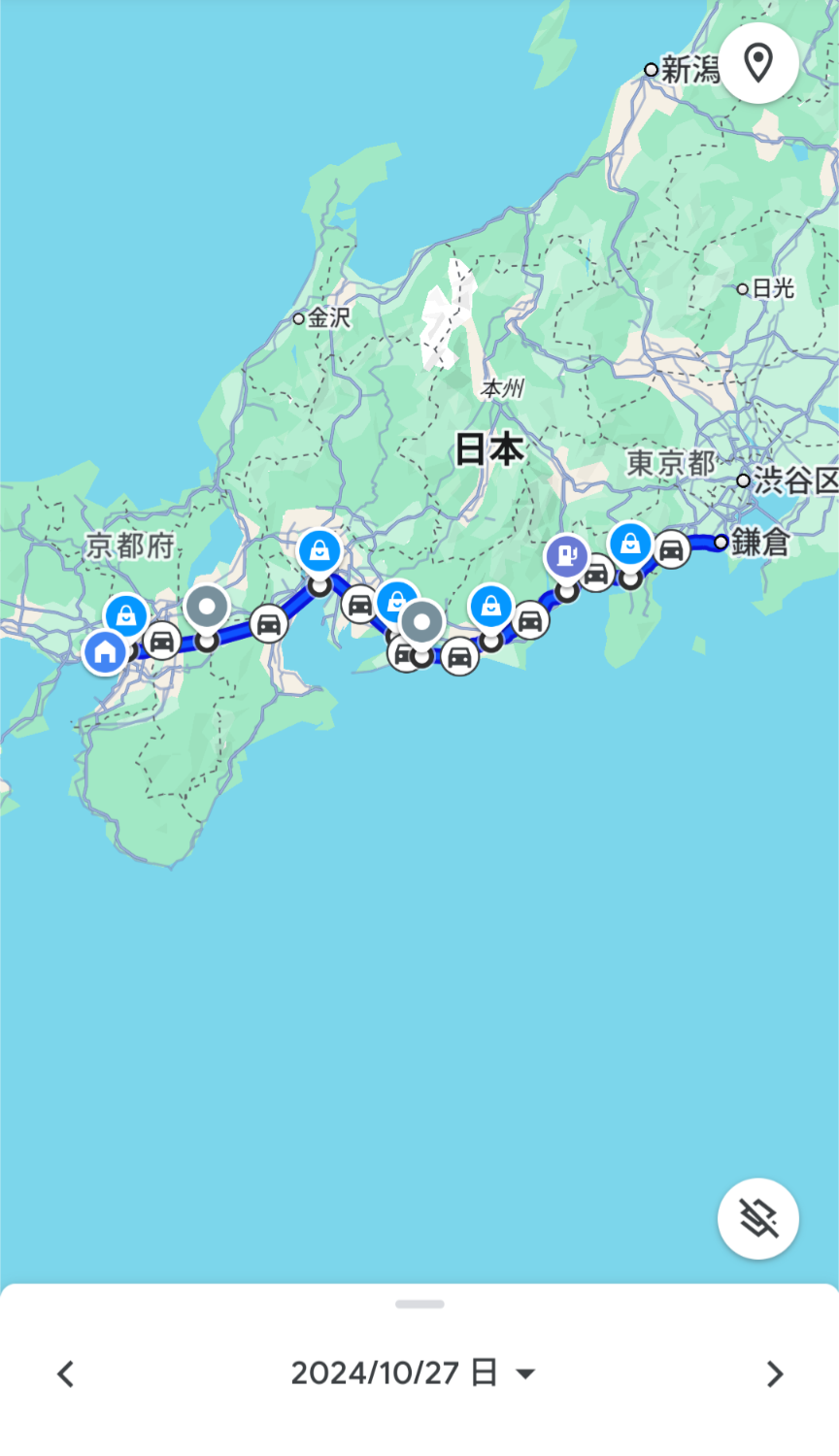Image resolution: width=839 pixels, height=1456 pixels.
Task: Tap the car trip icon beside the home marker
Action: (x=161, y=640)
